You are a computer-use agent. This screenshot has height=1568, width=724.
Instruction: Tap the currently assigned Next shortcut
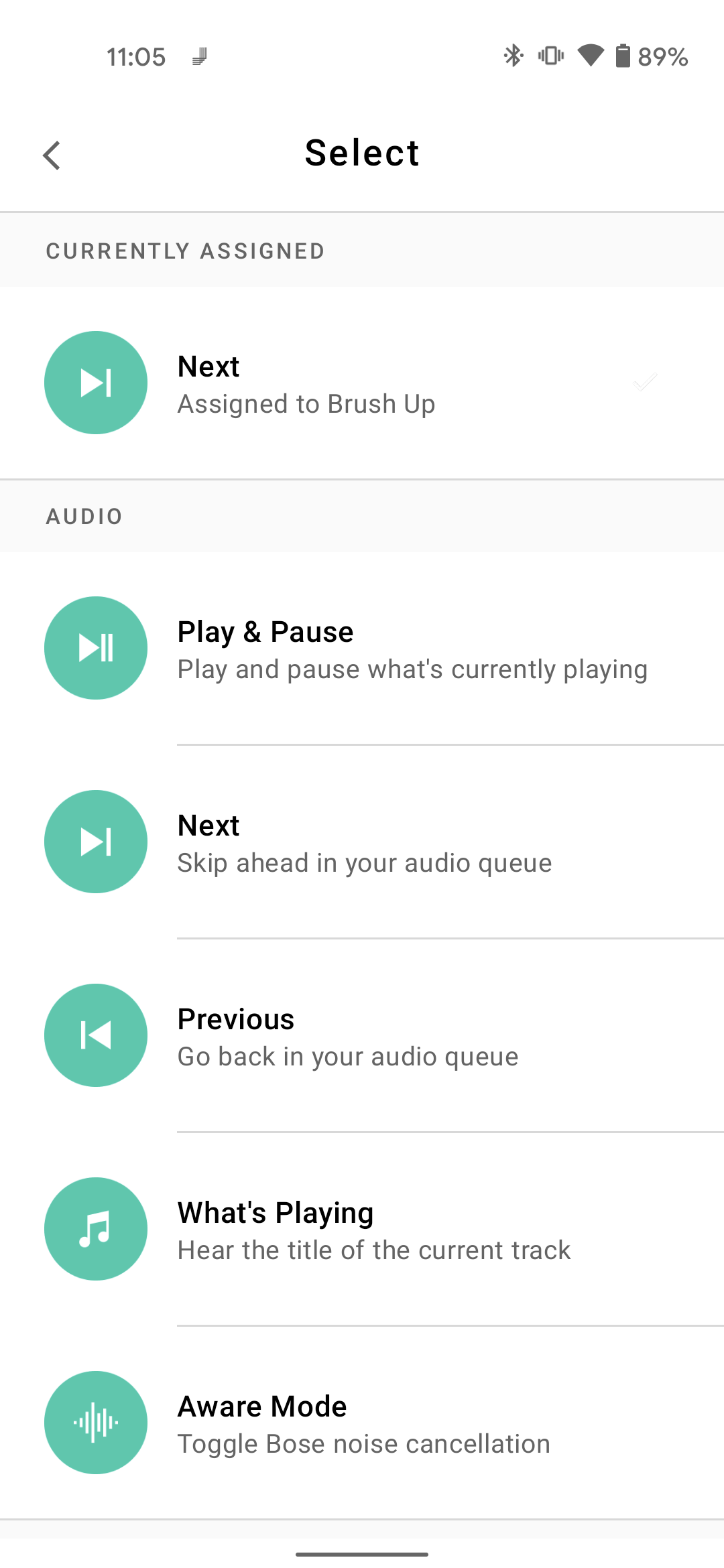coord(362,383)
